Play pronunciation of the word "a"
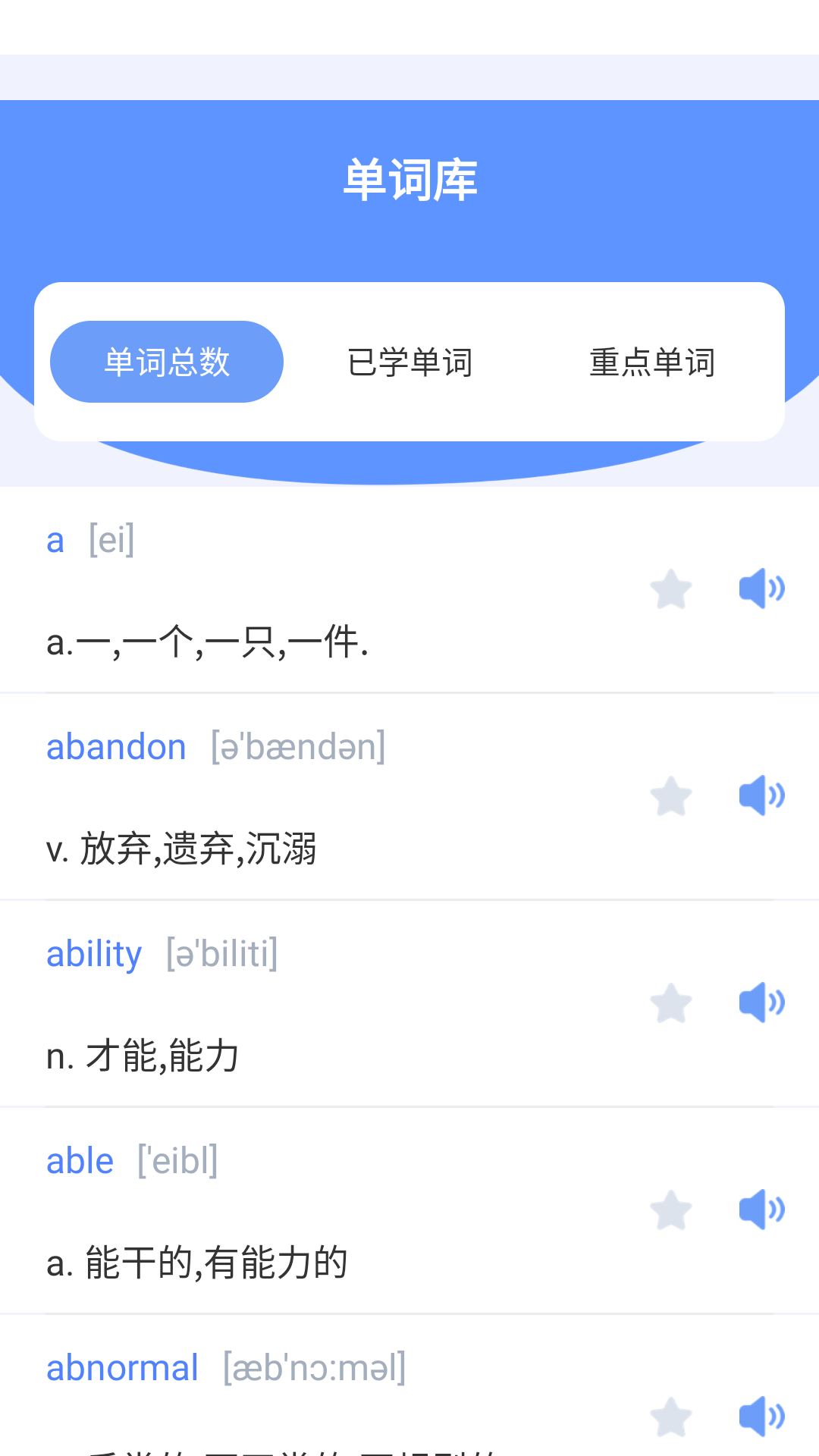 [761, 588]
